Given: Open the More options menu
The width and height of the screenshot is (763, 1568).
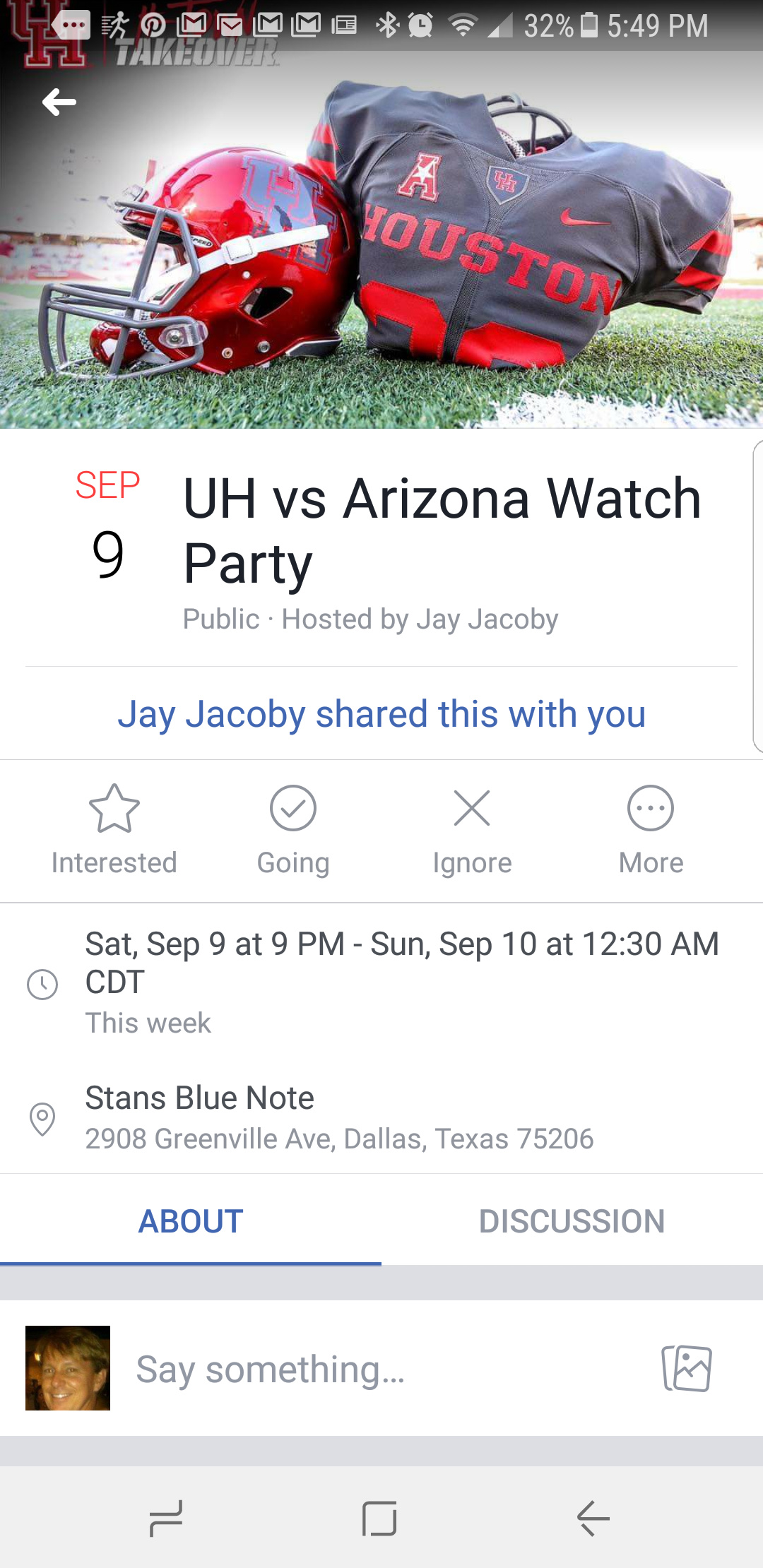Looking at the screenshot, I should tap(651, 831).
